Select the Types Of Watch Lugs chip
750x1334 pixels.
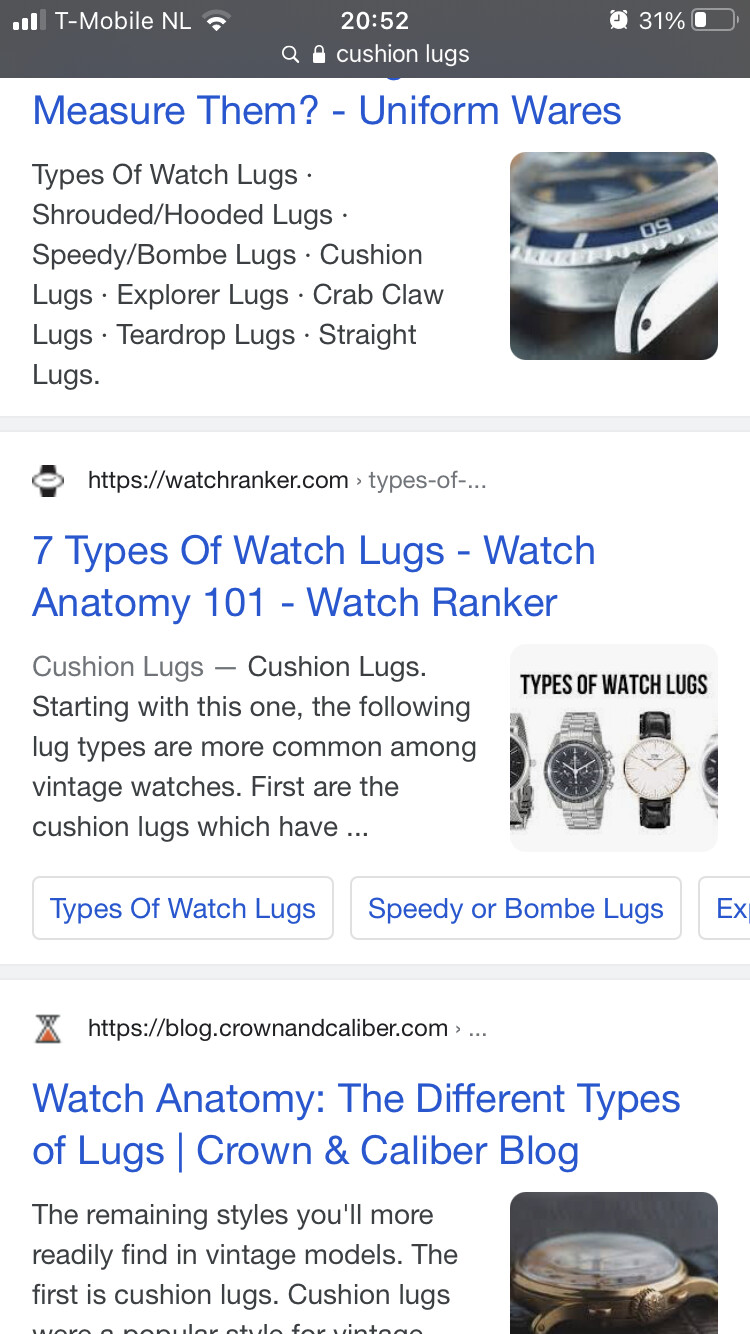(x=183, y=908)
